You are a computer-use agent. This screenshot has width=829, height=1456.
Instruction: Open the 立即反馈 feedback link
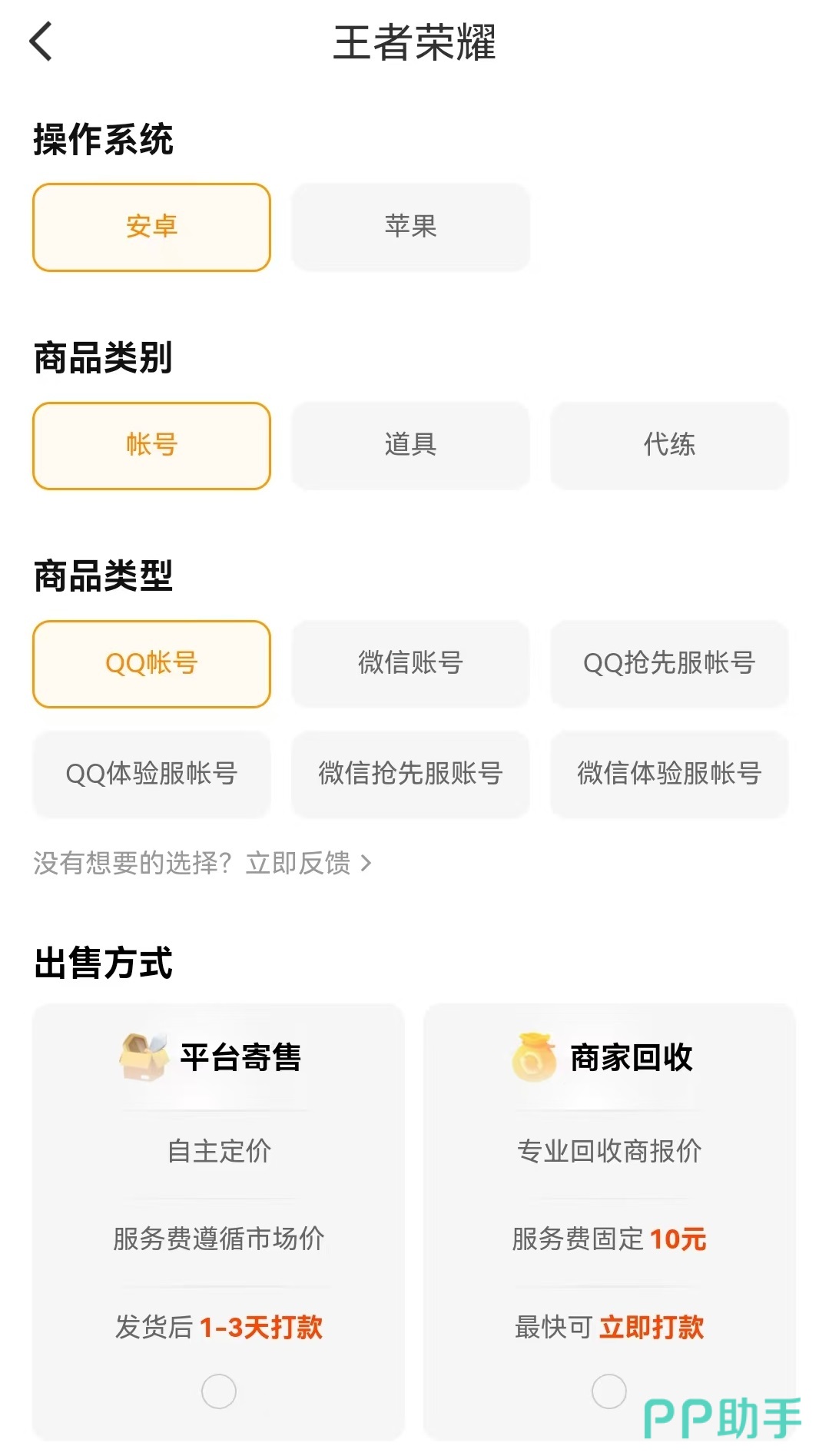pos(307,864)
